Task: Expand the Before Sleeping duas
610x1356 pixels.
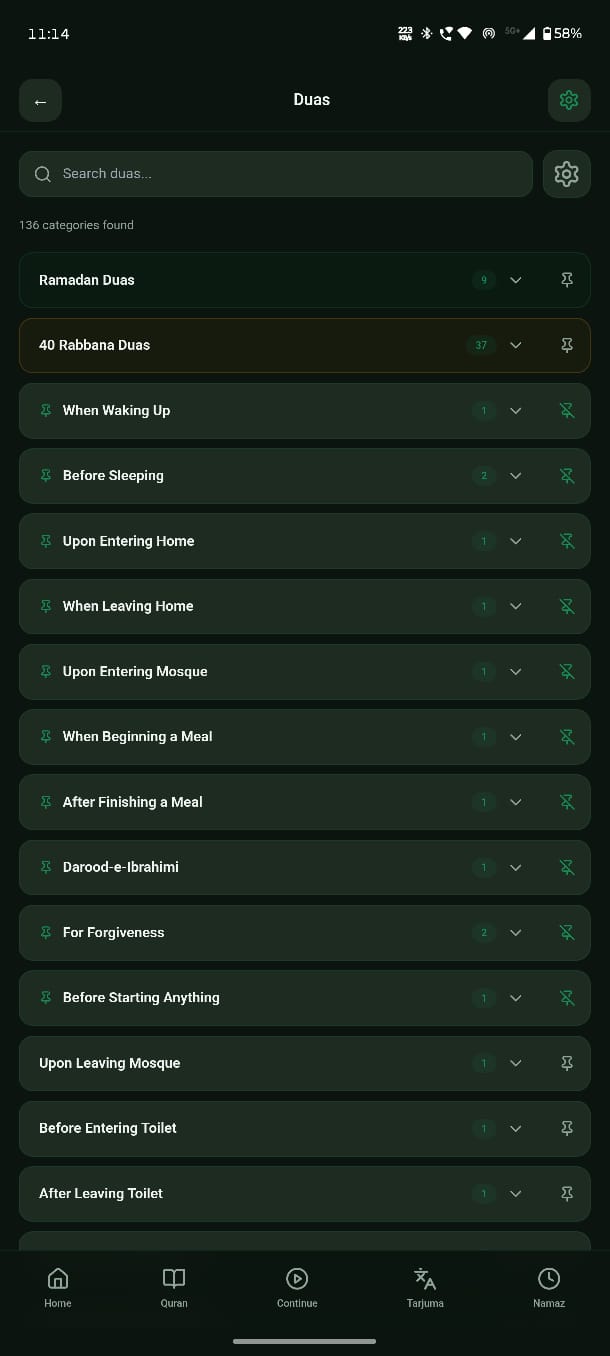Action: coord(515,476)
